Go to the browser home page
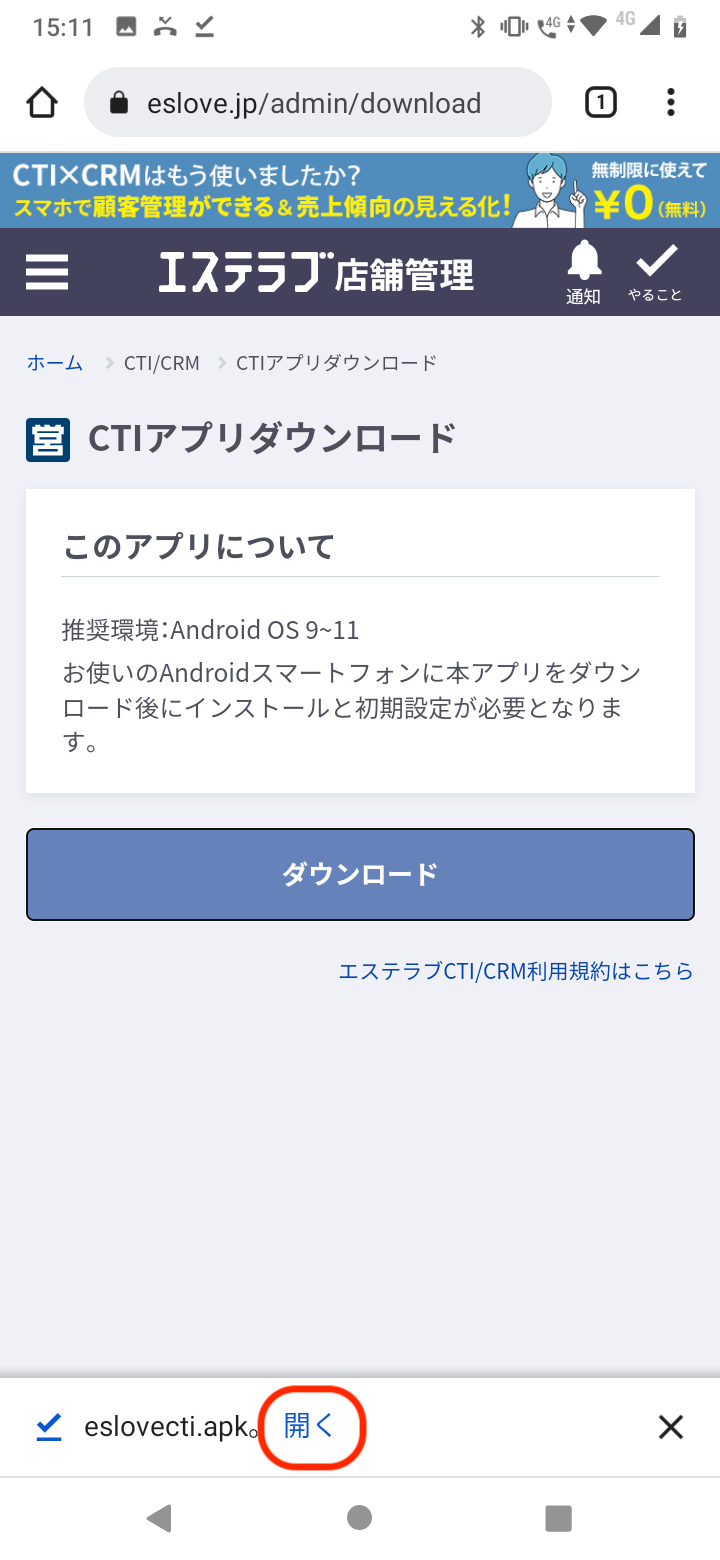The height and width of the screenshot is (1560, 720). [42, 102]
